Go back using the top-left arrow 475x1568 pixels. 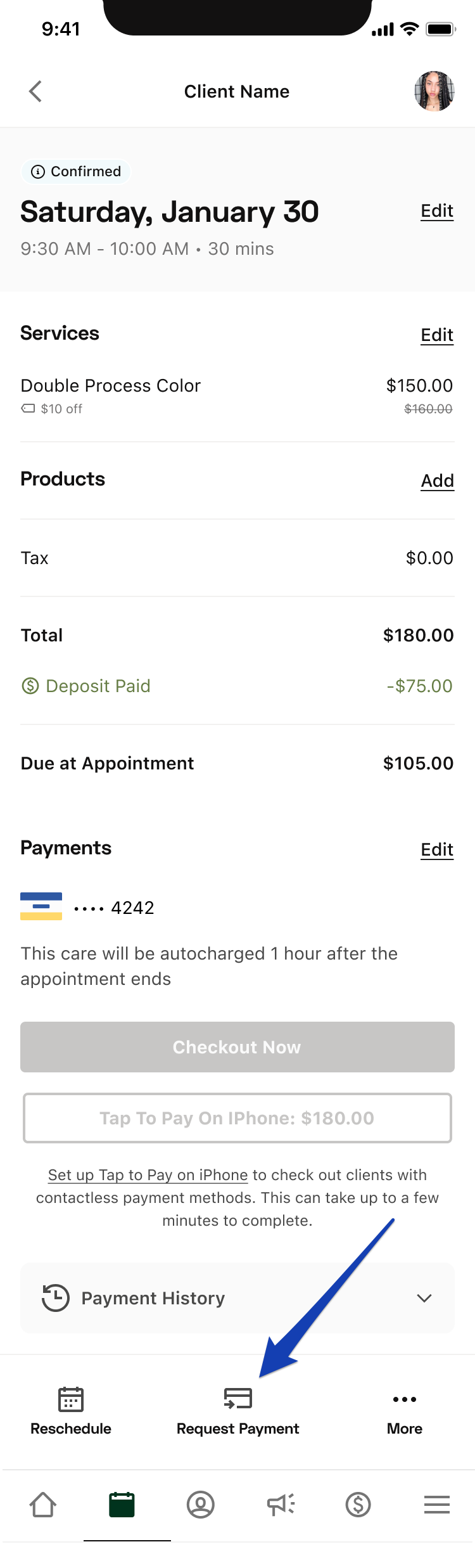coord(35,91)
